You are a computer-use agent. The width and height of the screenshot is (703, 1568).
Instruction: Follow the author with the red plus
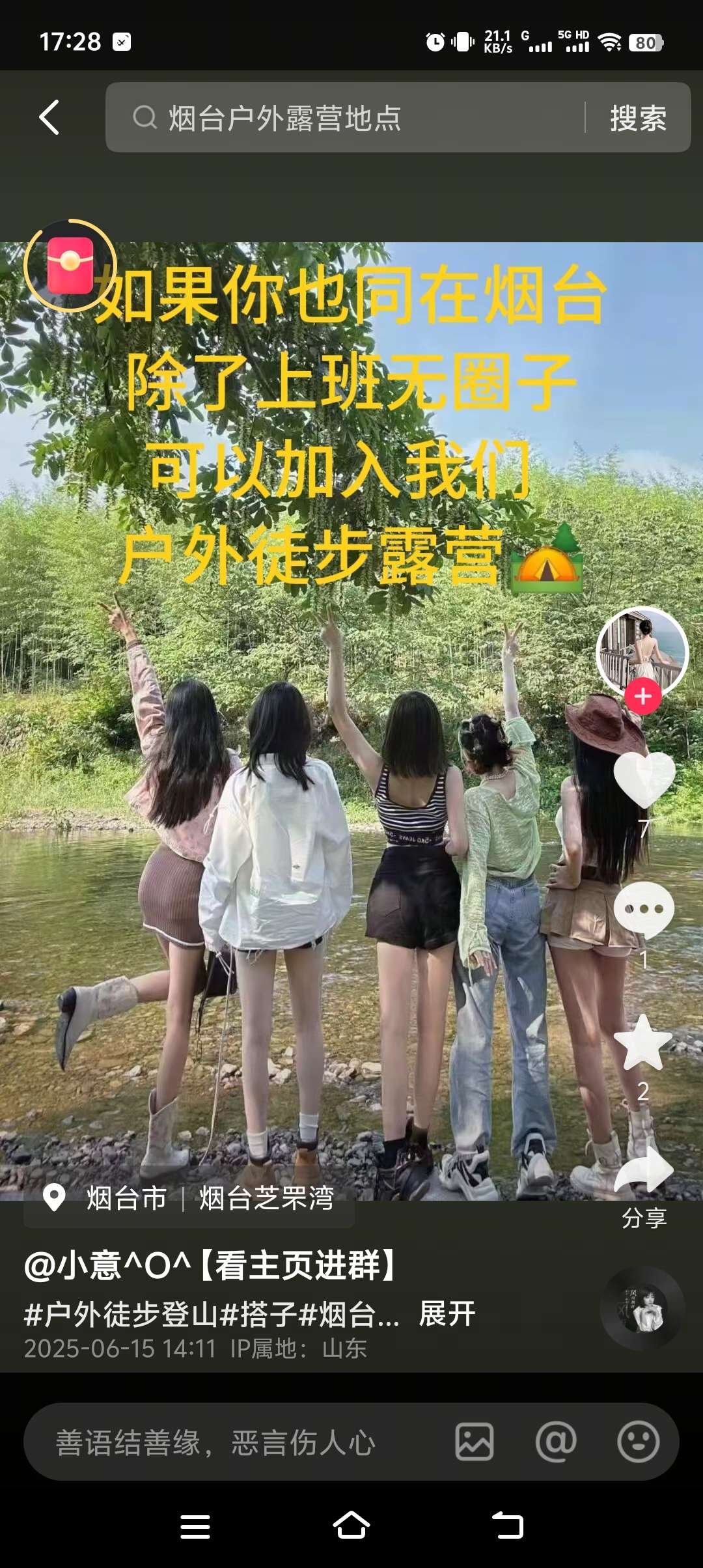point(643,696)
